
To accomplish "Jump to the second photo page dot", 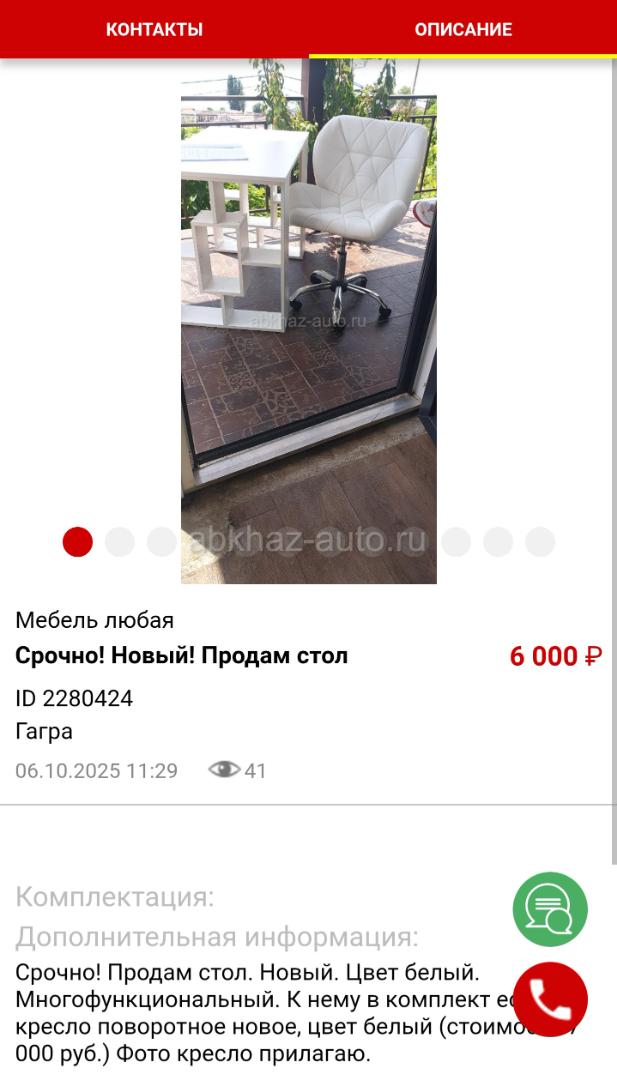I will pyautogui.click(x=120, y=542).
